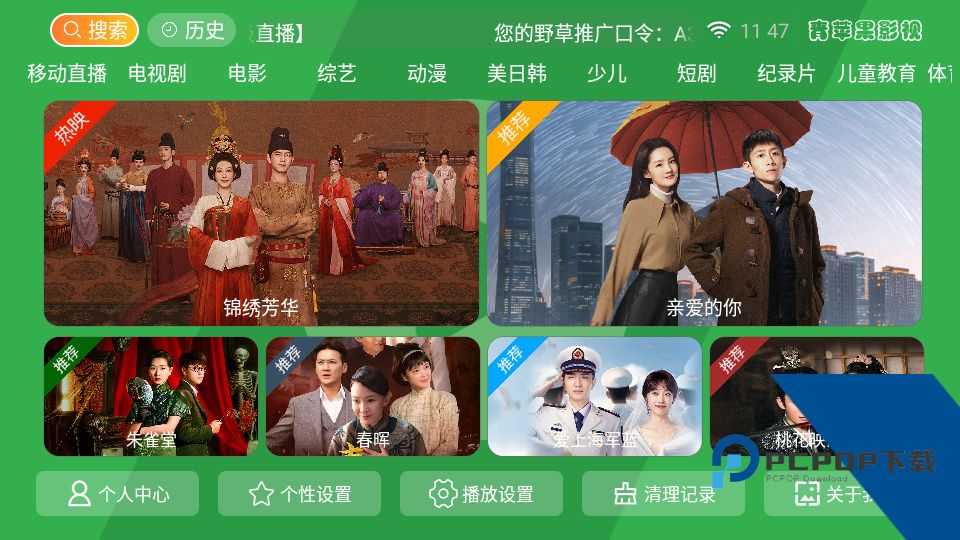Screen dimensions: 960x540
Task: Switch to the 美日韩 tab
Action: [x=517, y=73]
